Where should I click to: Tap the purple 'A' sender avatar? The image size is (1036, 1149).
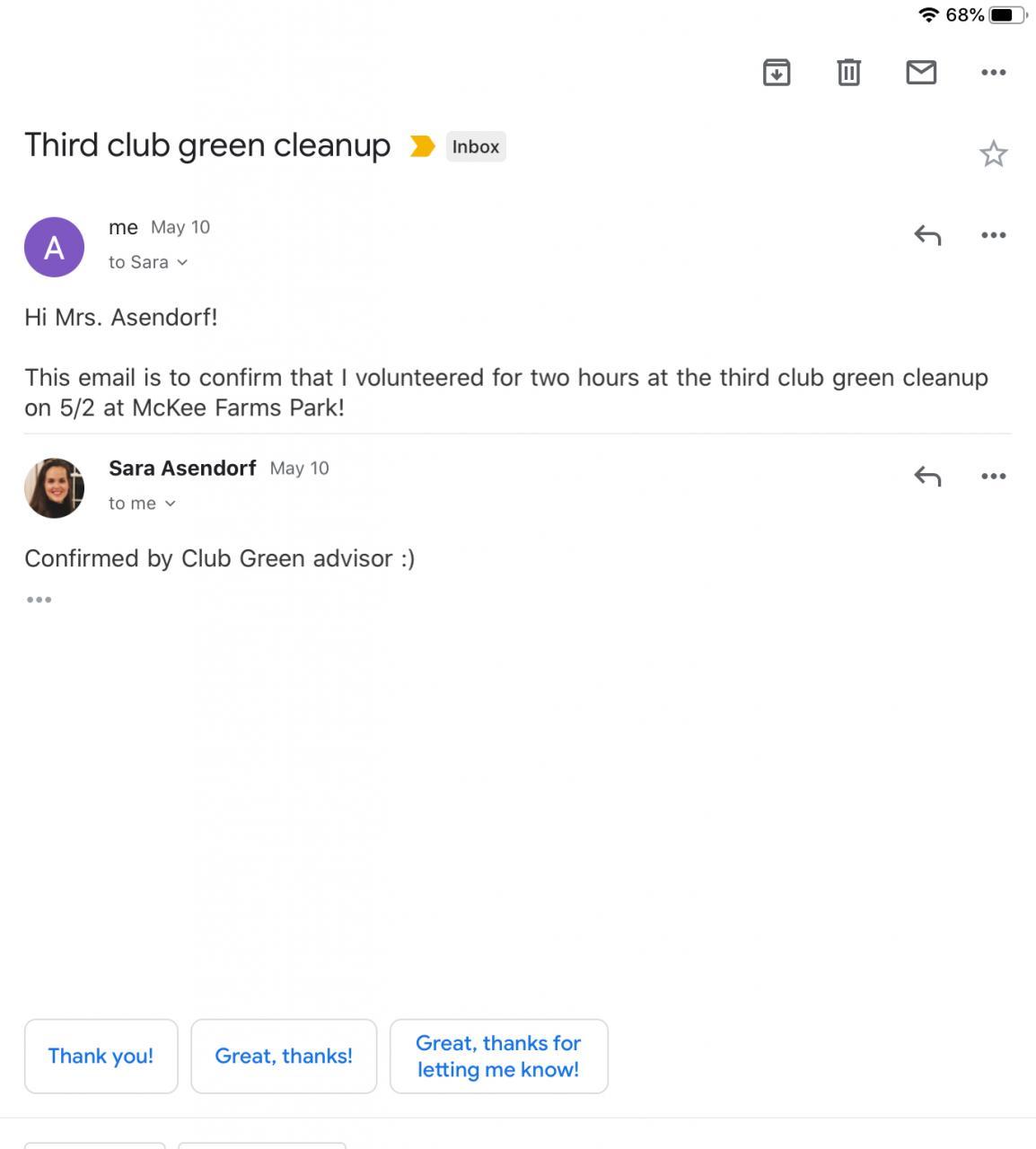tap(54, 247)
